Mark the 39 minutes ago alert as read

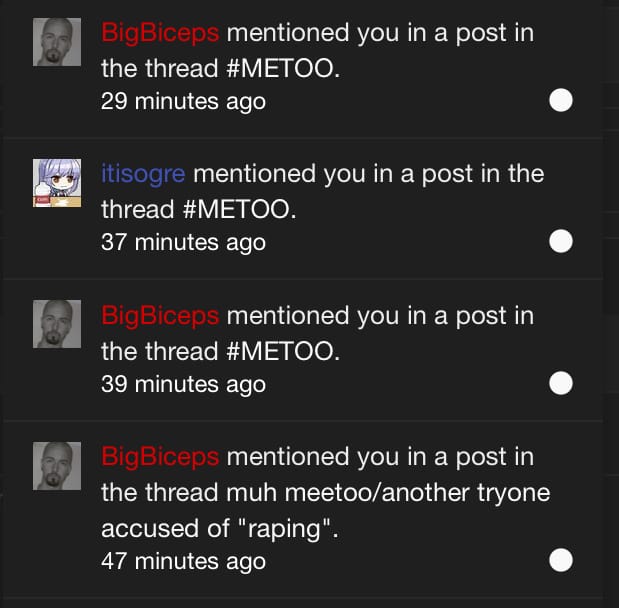561,384
